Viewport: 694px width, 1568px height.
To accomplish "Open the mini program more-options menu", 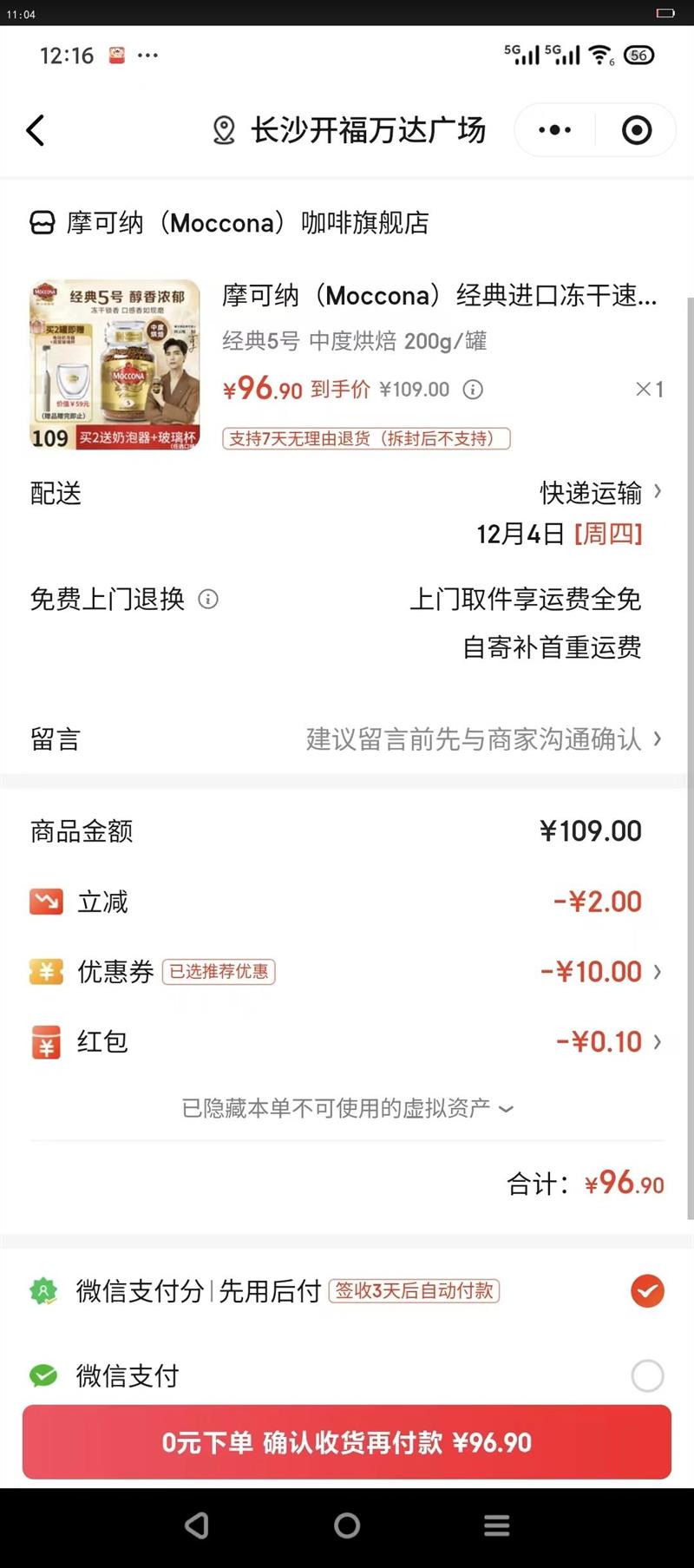I will tap(554, 130).
